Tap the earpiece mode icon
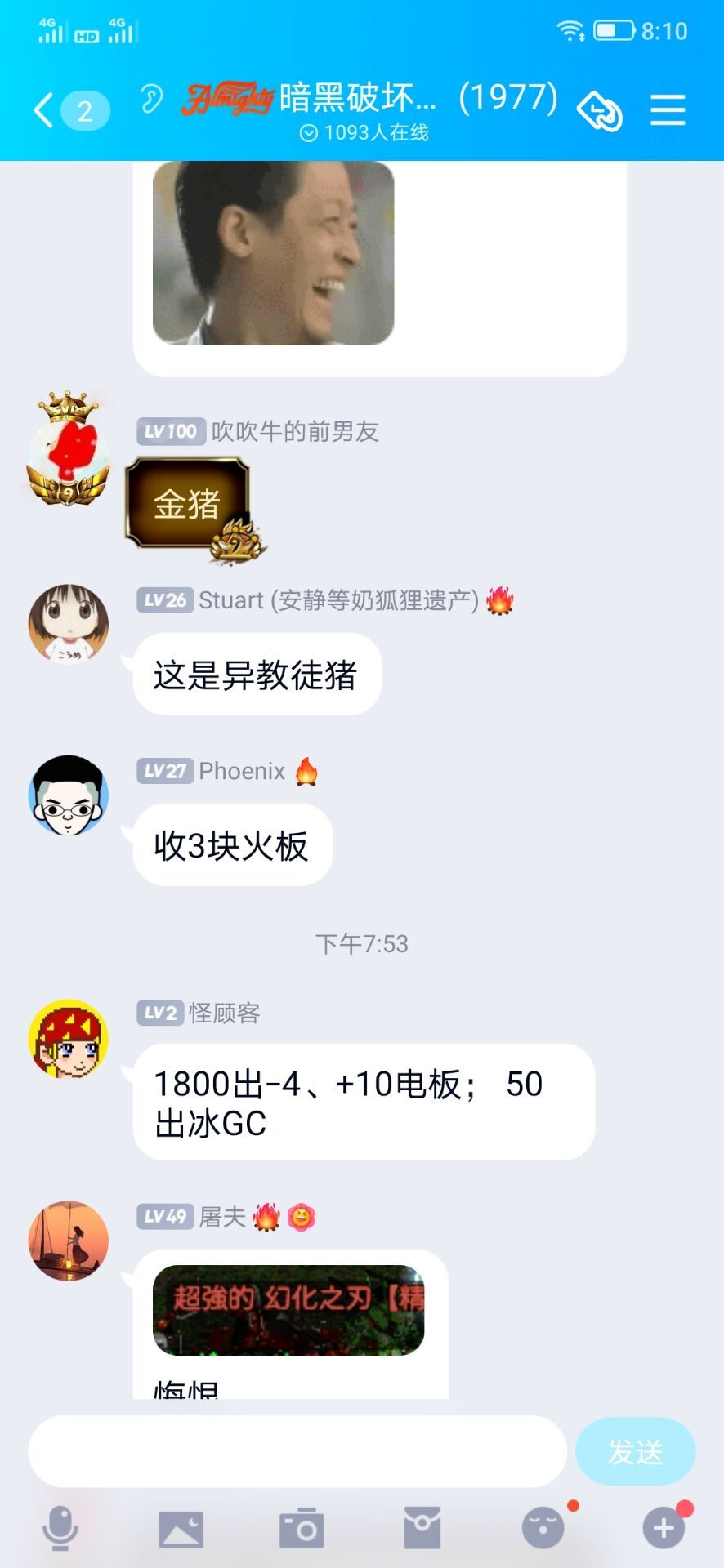Viewport: 724px width, 1568px height. point(151,99)
